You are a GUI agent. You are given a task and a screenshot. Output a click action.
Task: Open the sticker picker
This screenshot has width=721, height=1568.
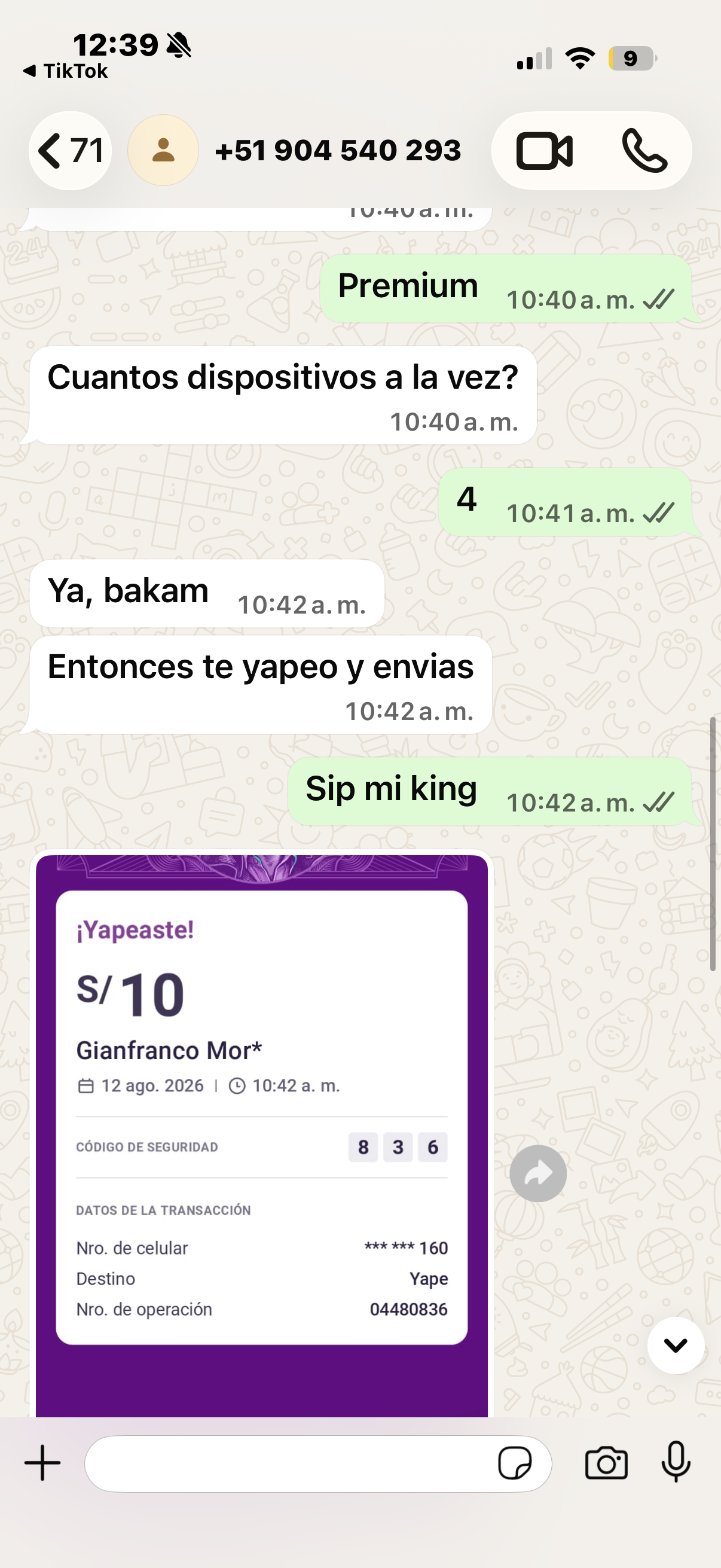pos(515,1463)
